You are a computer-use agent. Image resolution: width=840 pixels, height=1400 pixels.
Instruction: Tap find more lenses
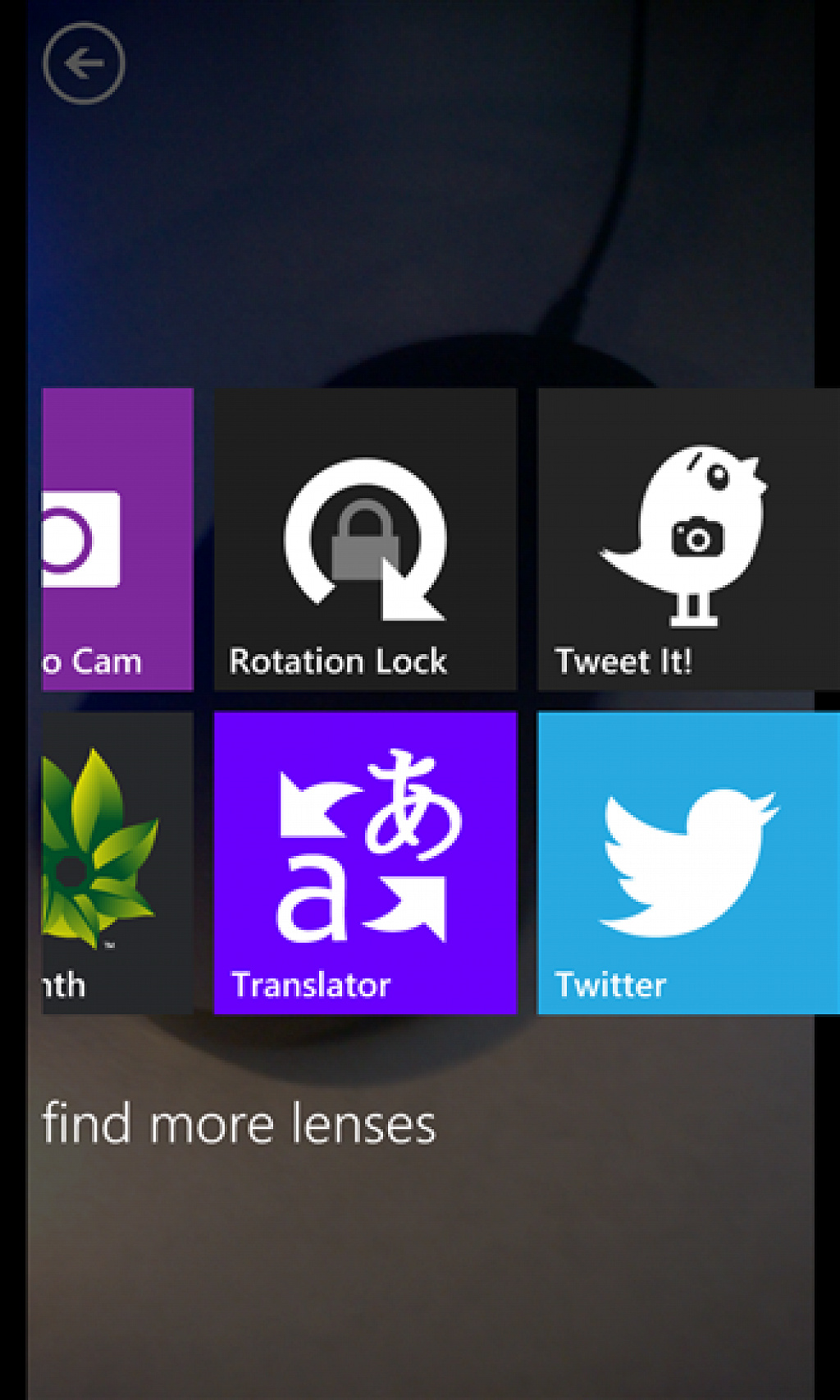[x=239, y=1123]
